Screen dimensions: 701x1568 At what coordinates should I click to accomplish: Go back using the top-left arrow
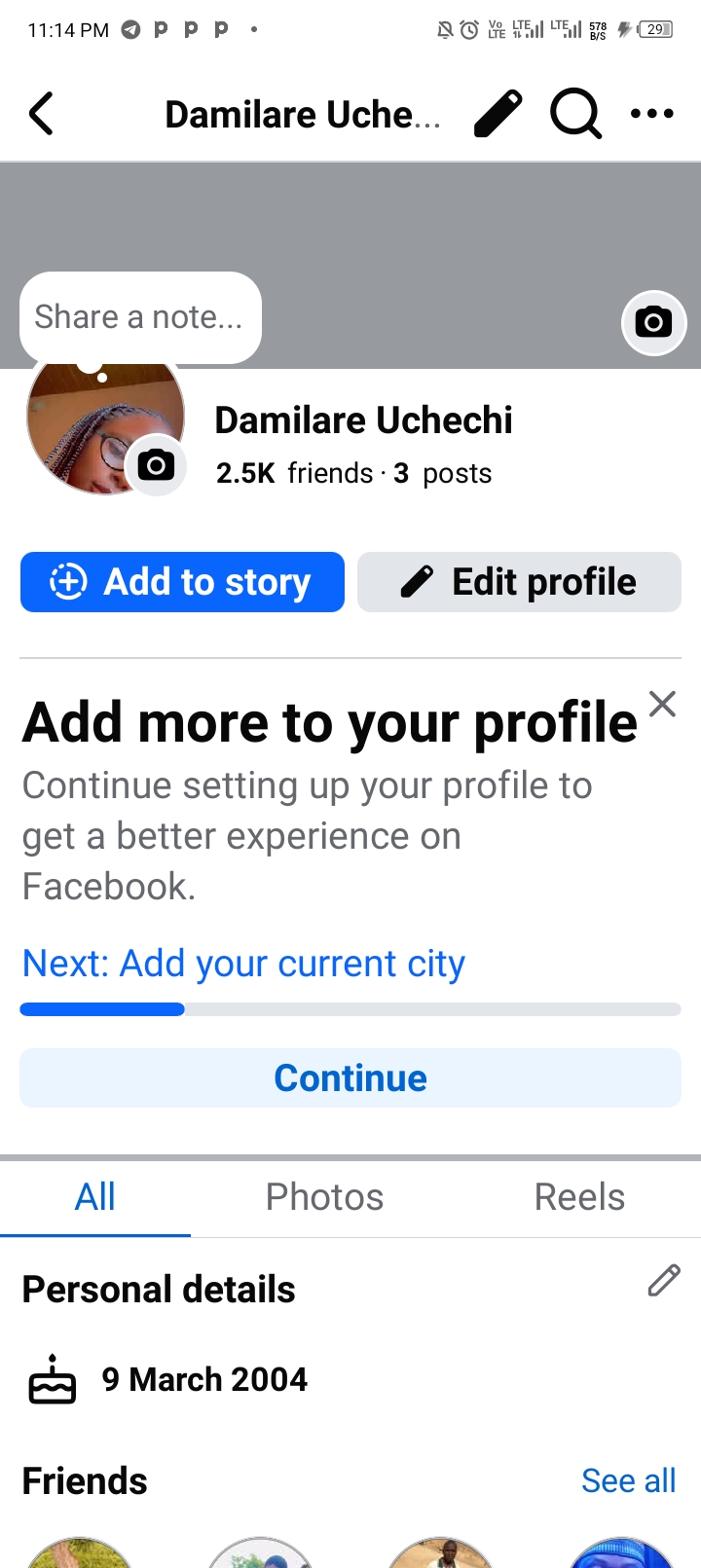point(41,114)
